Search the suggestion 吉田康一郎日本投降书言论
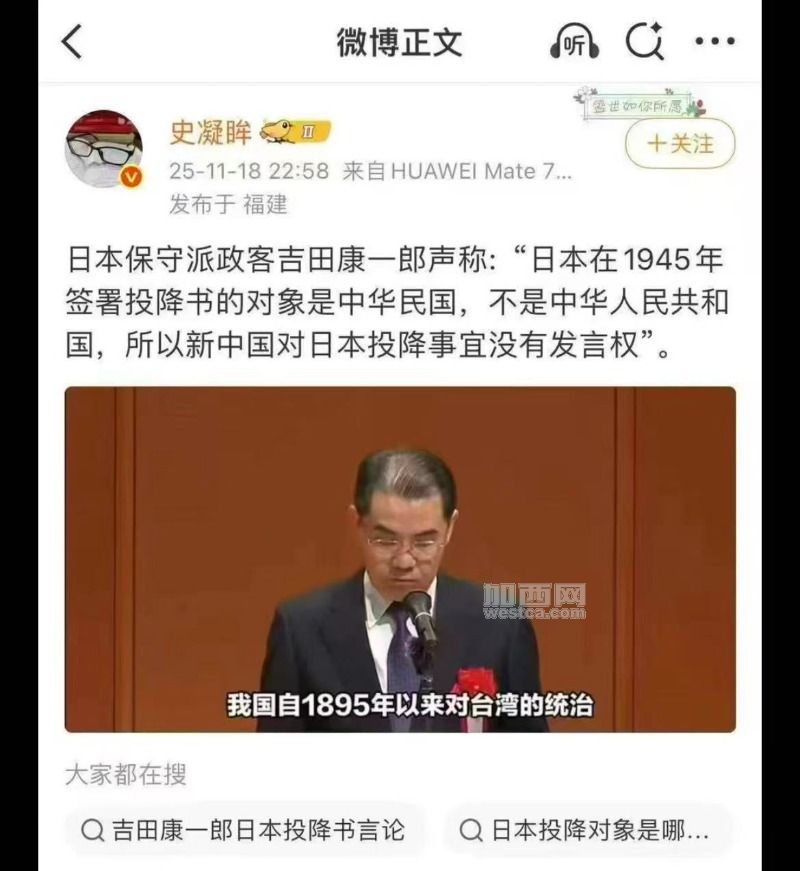Screen dimensions: 800x871 [x=245, y=831]
